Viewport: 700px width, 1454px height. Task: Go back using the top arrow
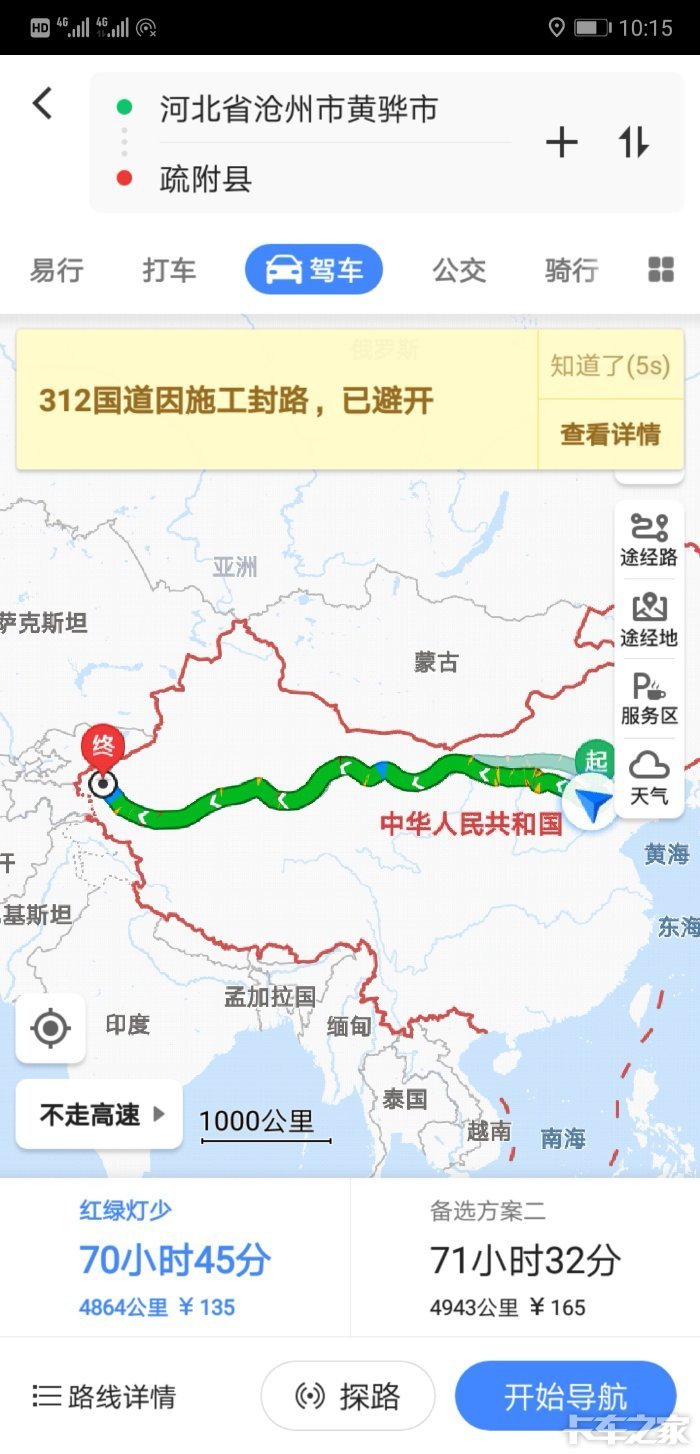coord(42,103)
